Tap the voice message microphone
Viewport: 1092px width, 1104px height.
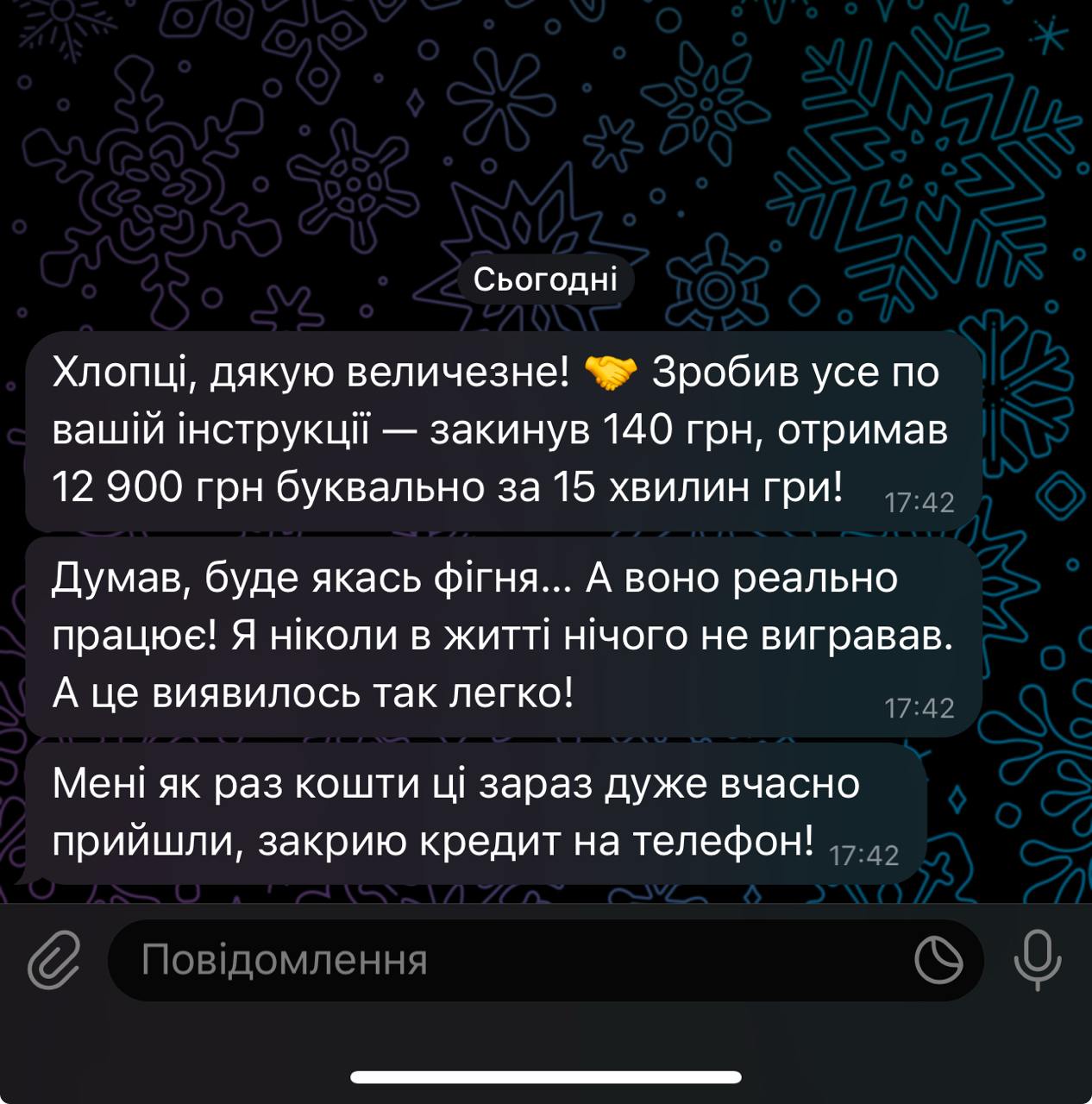tap(1037, 960)
